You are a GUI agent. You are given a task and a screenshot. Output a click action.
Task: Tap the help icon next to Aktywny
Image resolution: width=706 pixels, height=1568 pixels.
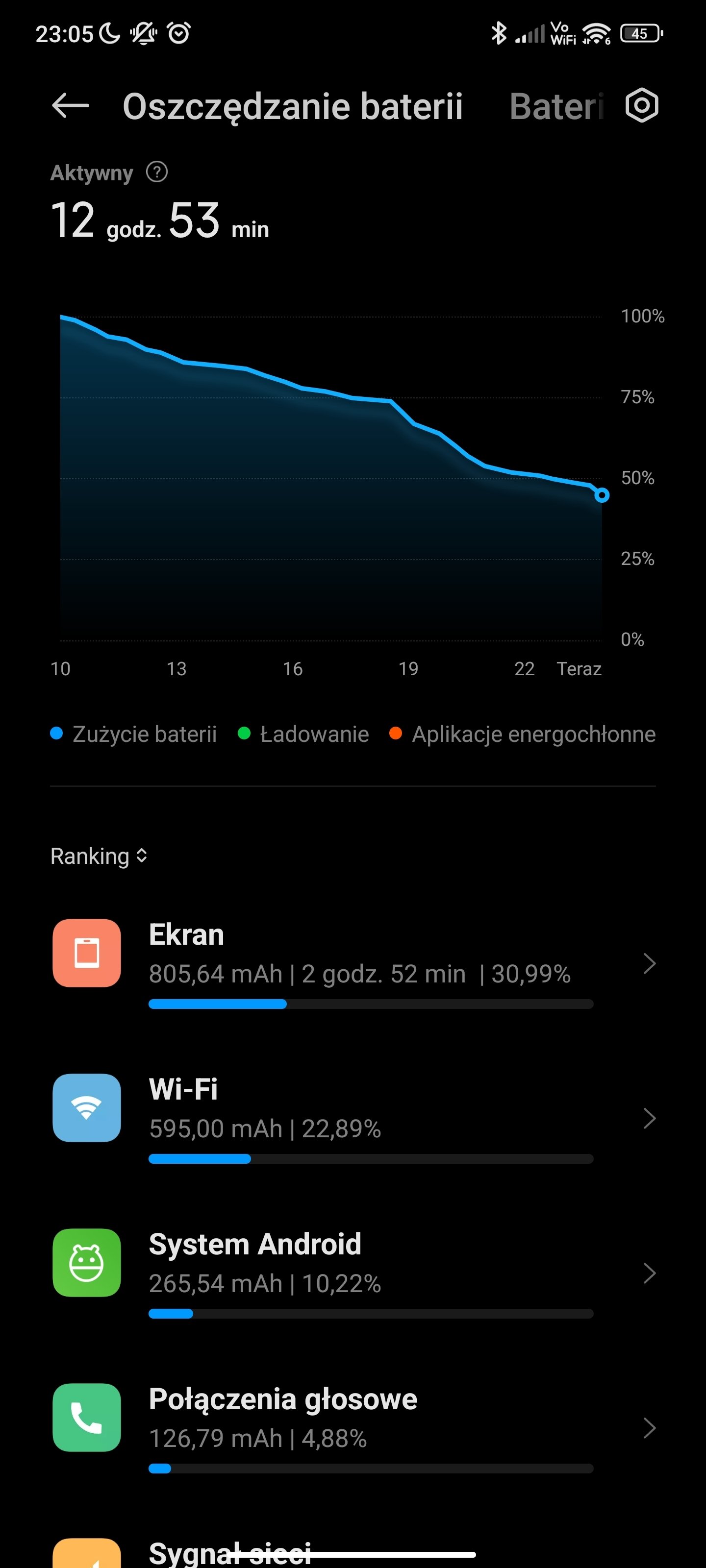coord(156,172)
